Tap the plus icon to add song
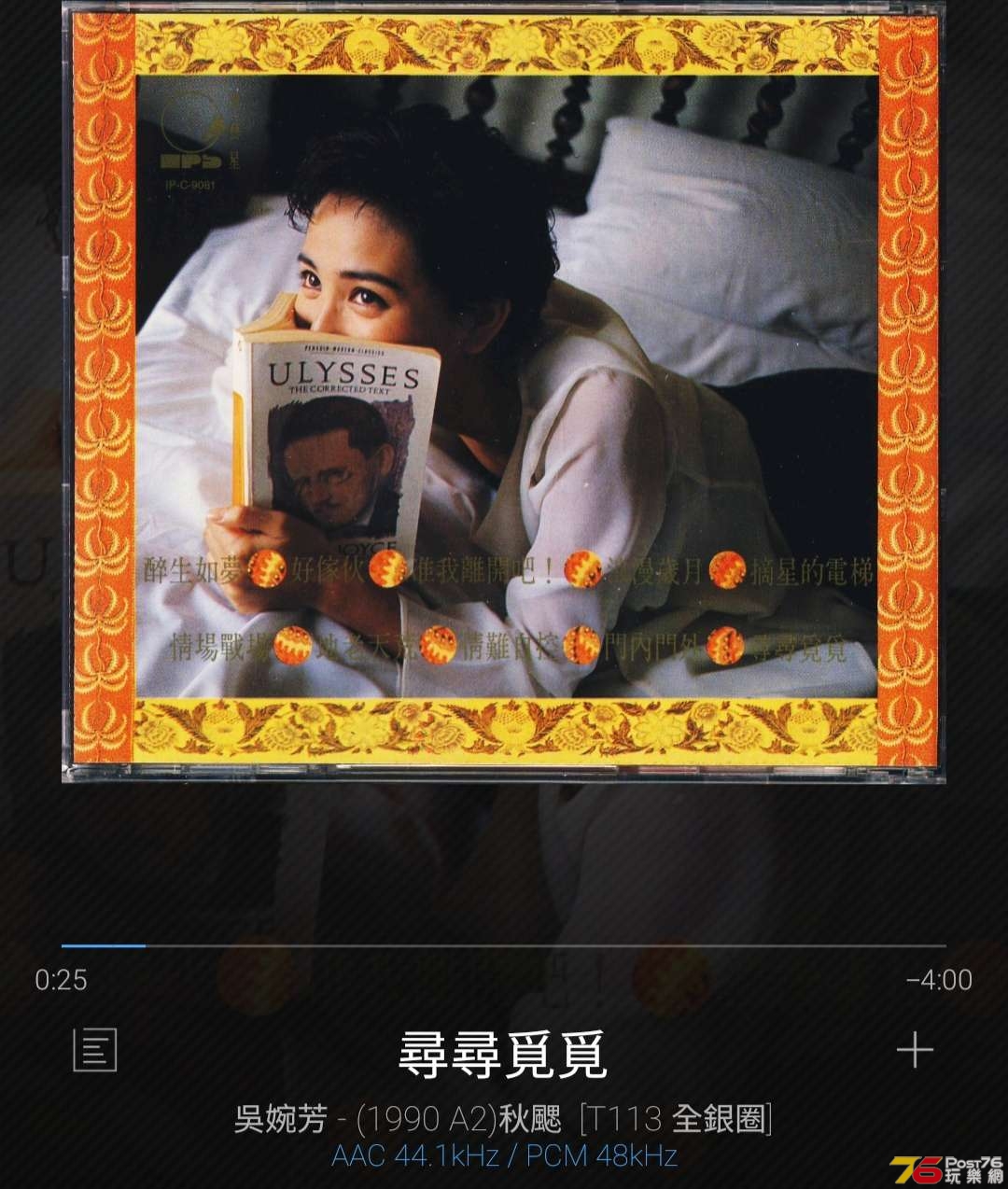This screenshot has height=1189, width=1008. 915,1050
